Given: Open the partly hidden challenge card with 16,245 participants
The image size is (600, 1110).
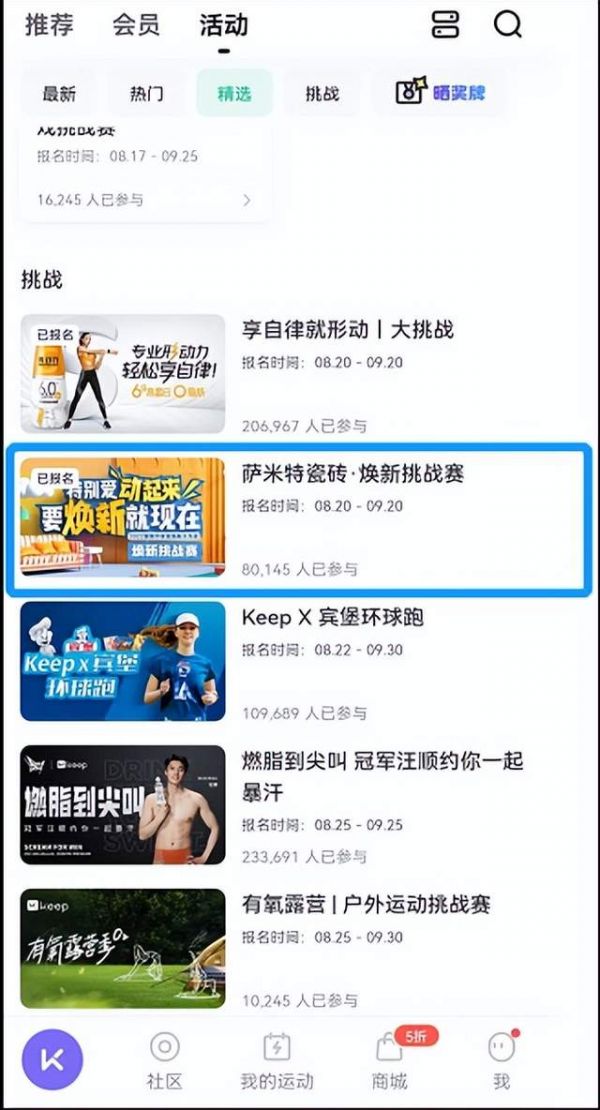Looking at the screenshot, I should tap(146, 172).
